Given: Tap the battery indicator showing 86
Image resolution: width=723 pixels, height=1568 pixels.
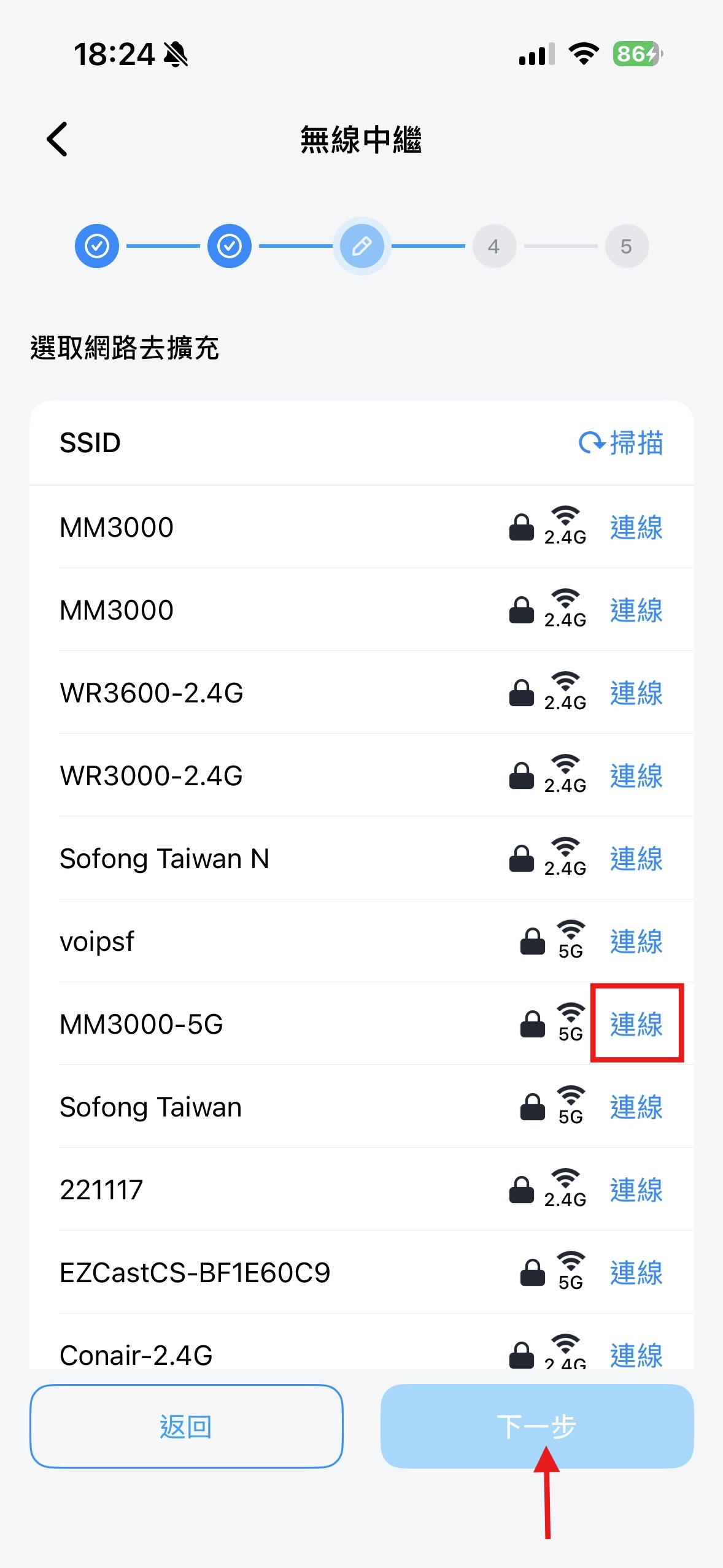Looking at the screenshot, I should [x=636, y=54].
